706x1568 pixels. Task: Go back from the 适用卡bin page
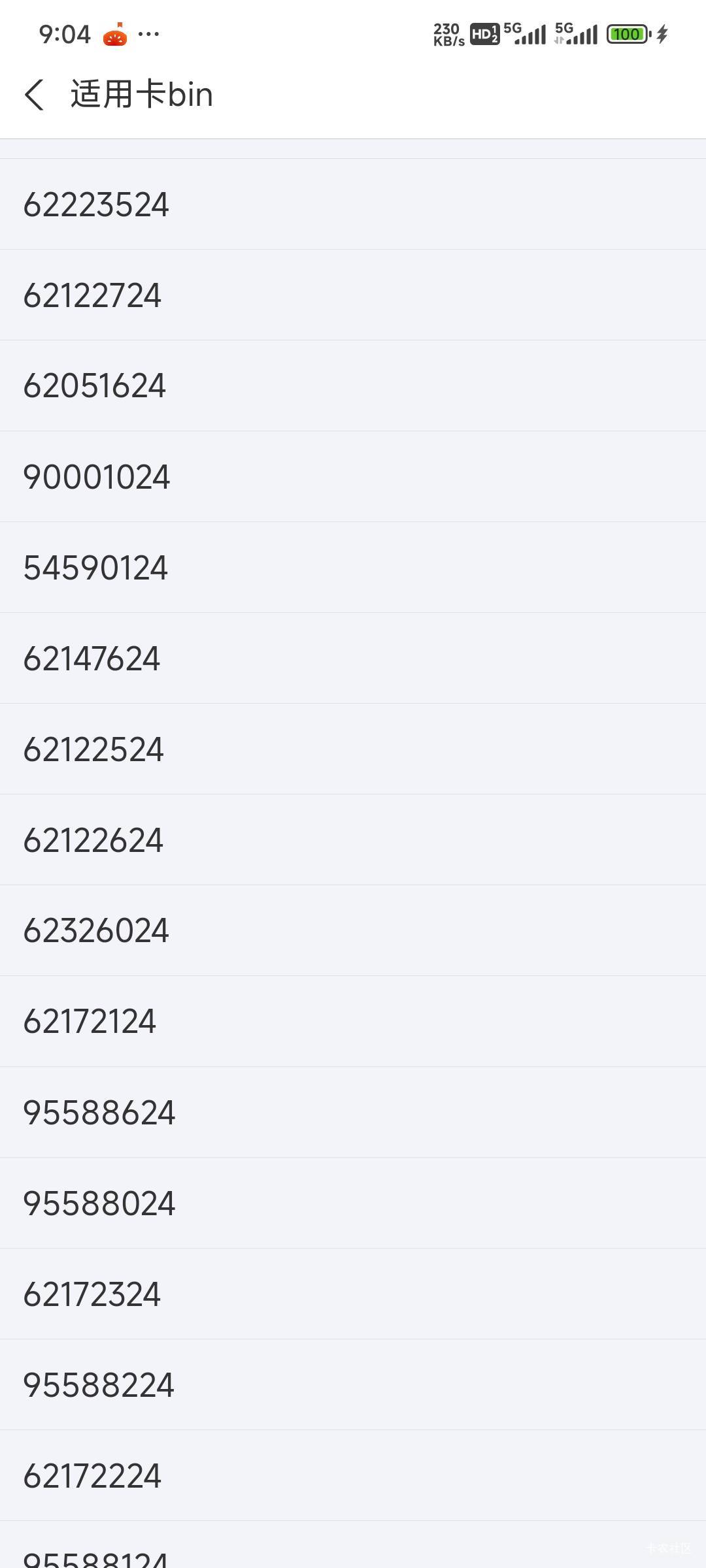point(34,95)
